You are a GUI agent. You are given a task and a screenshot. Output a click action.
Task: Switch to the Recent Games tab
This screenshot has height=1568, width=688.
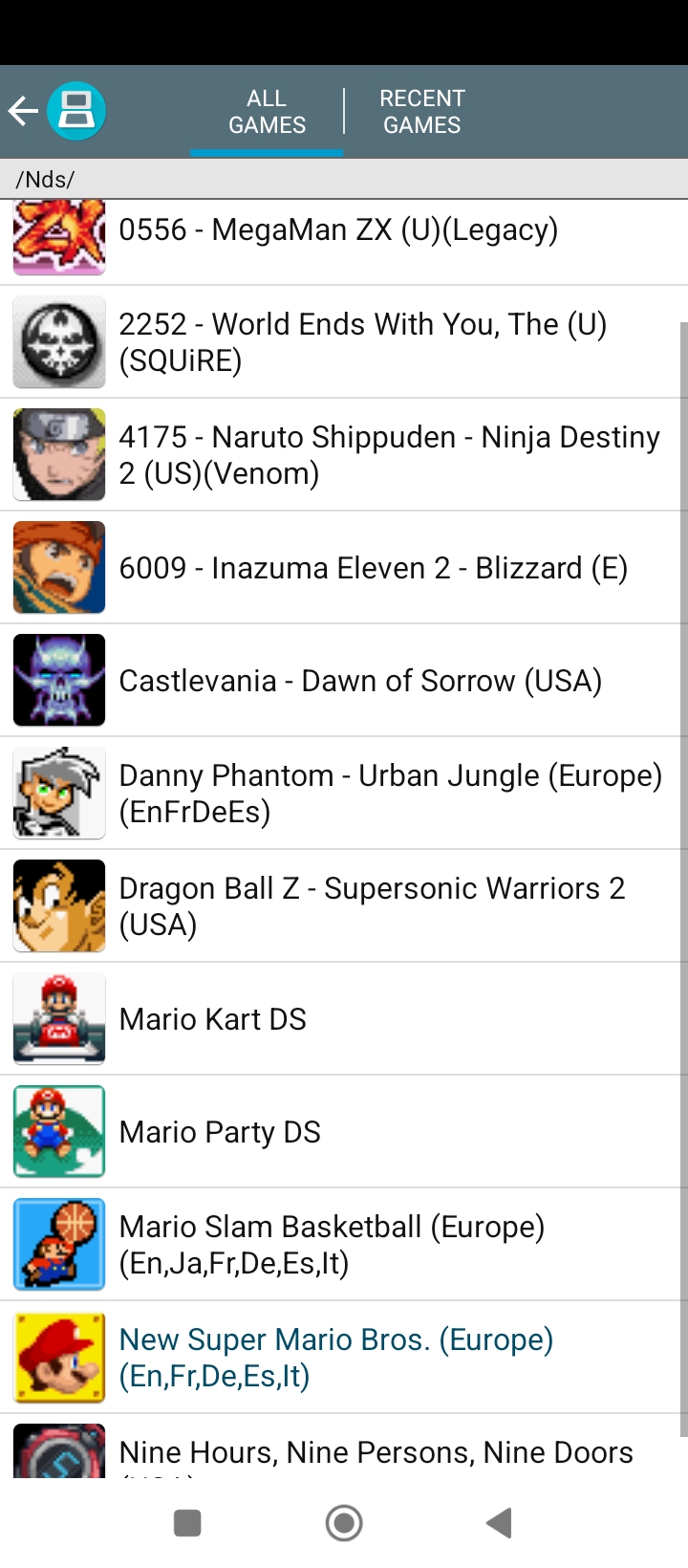[x=421, y=112]
